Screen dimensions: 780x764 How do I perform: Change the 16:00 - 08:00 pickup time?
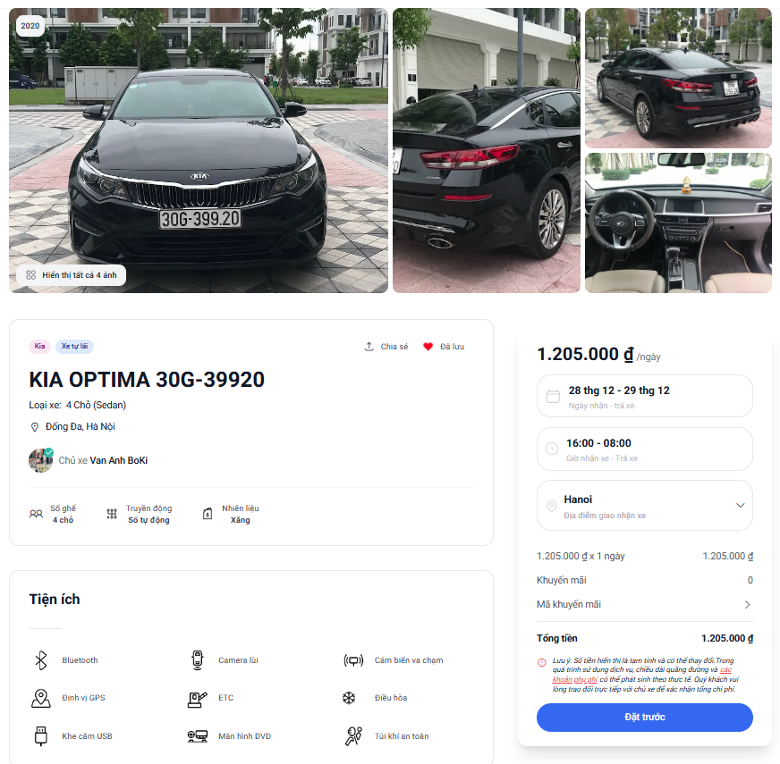coord(644,449)
